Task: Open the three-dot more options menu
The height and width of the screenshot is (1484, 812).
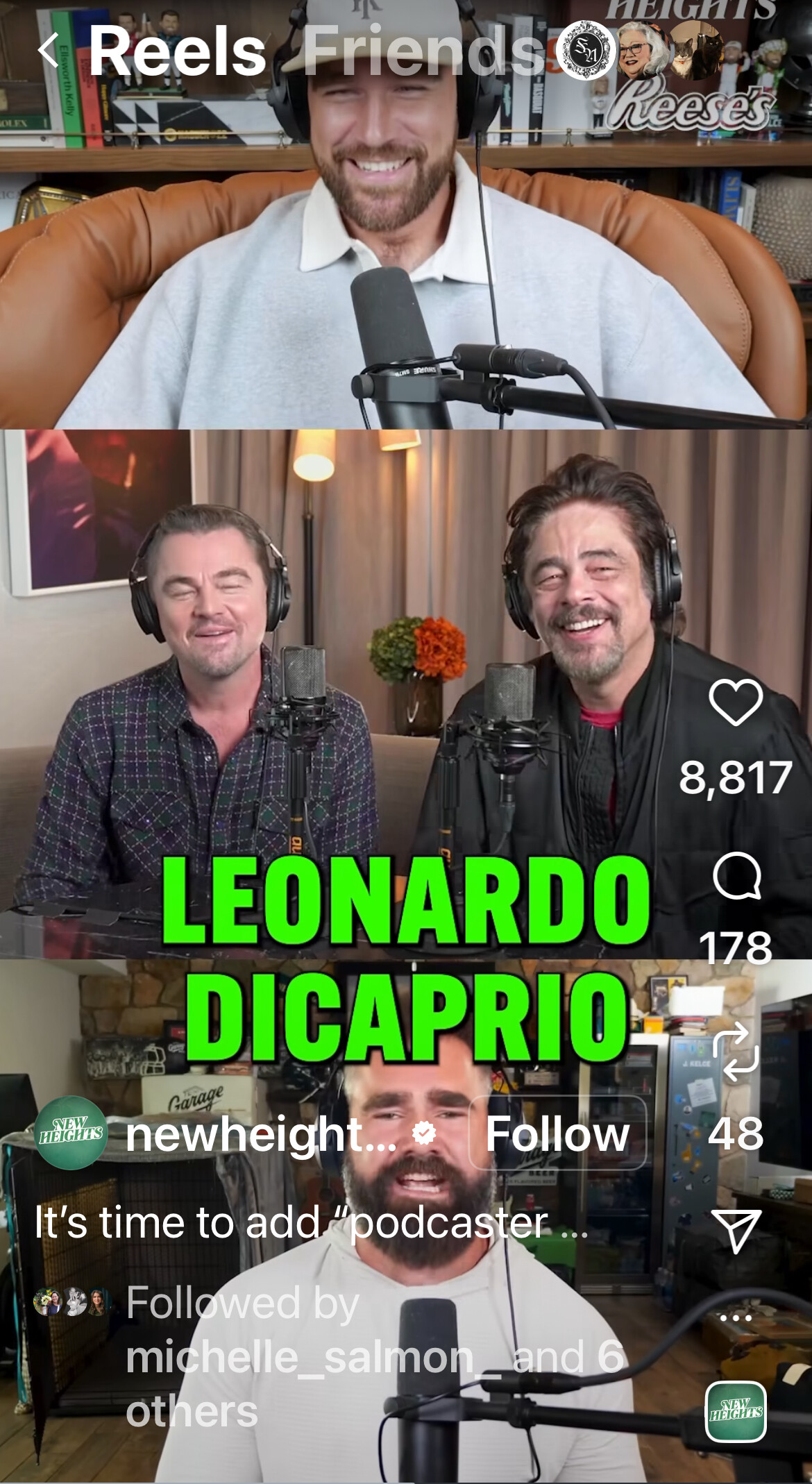Action: coord(736,1317)
